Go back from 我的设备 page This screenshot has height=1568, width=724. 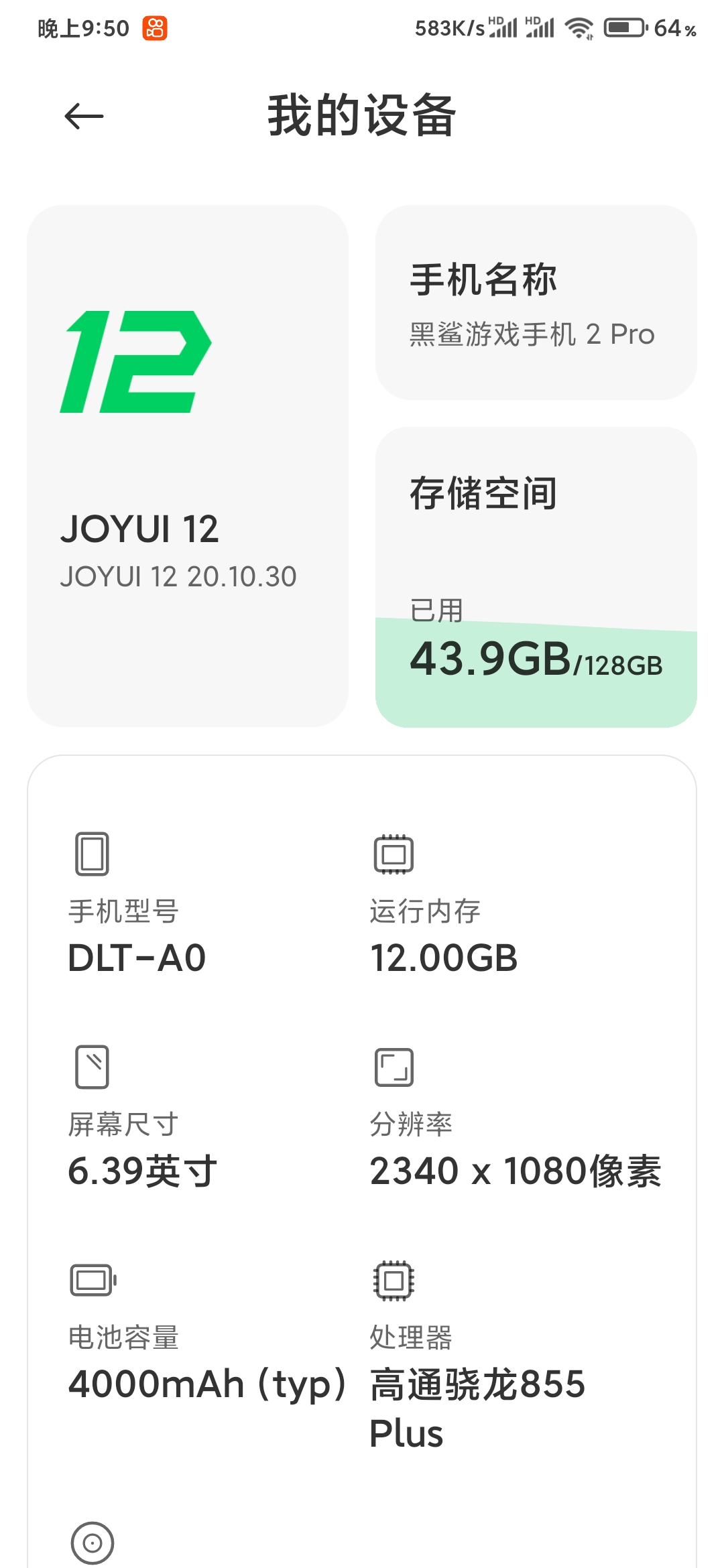[x=84, y=116]
